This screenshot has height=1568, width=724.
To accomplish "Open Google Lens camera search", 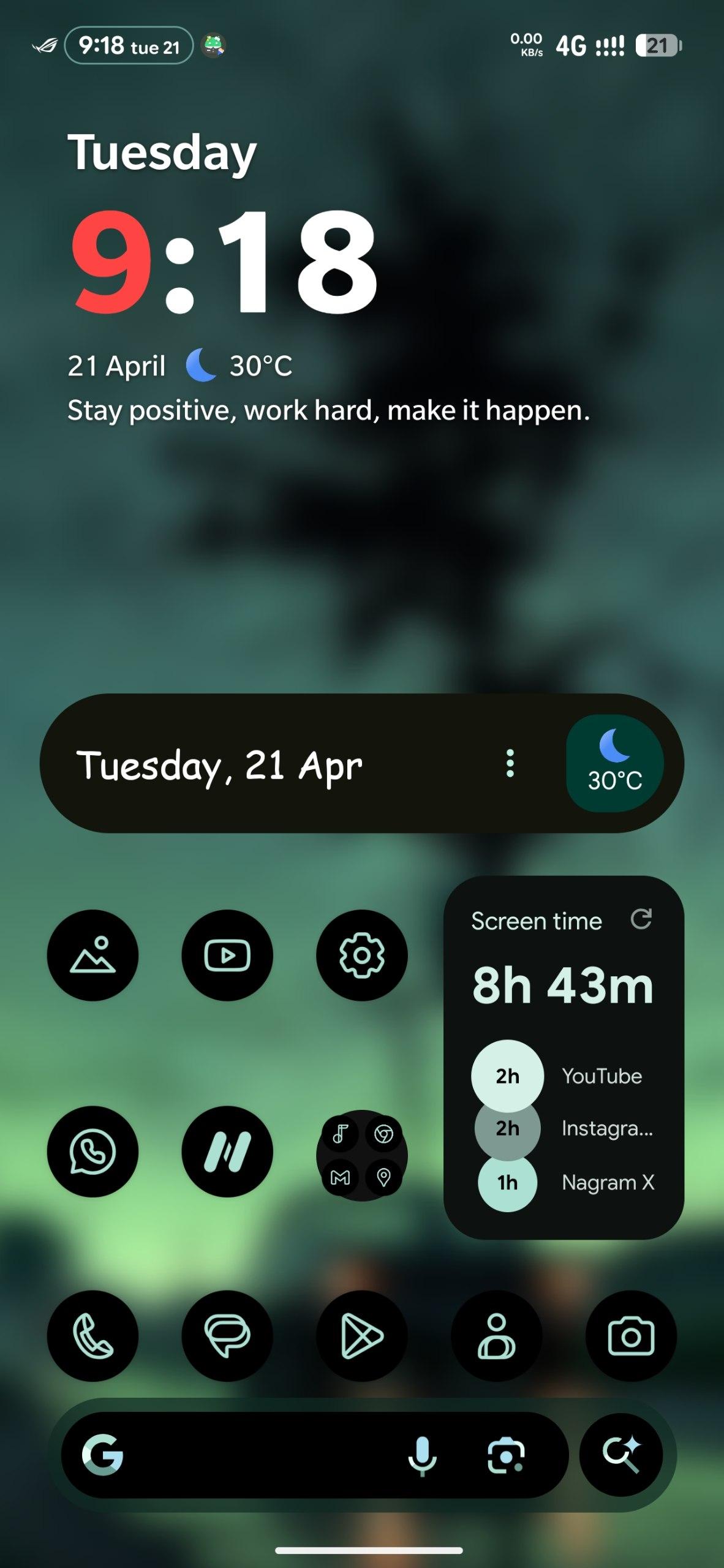I will point(505,1455).
